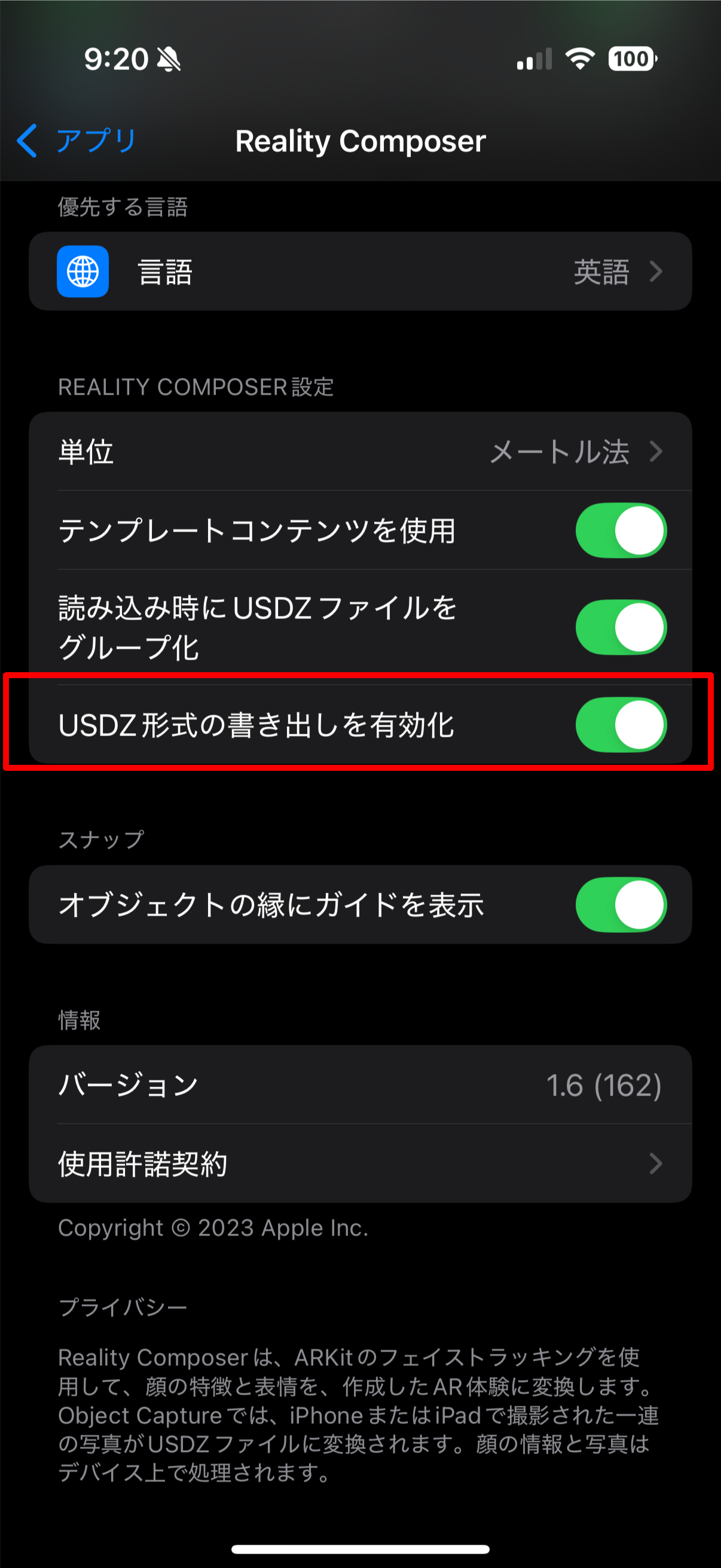
Task: Open the 言語 language setting
Action: (x=360, y=271)
